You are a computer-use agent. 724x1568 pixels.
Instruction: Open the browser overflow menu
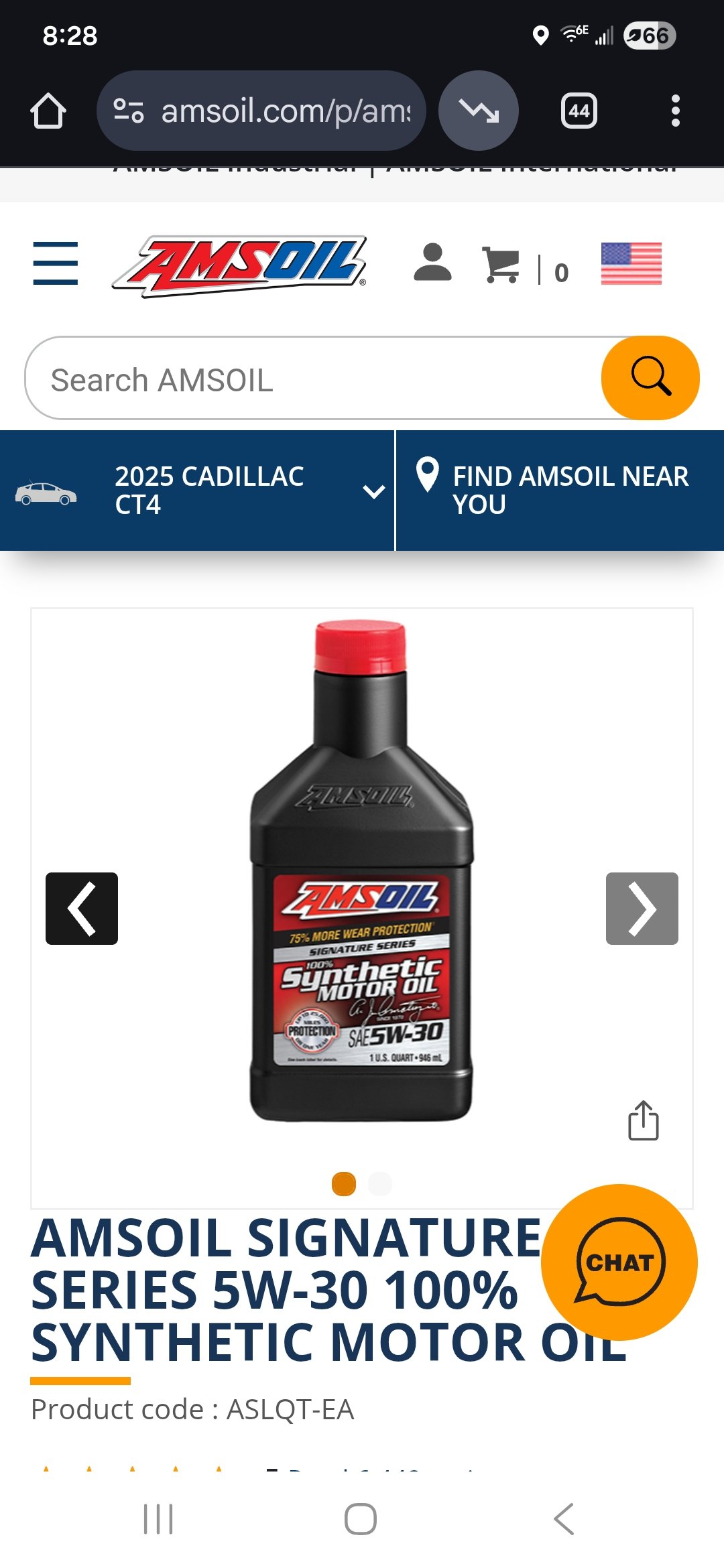(675, 111)
